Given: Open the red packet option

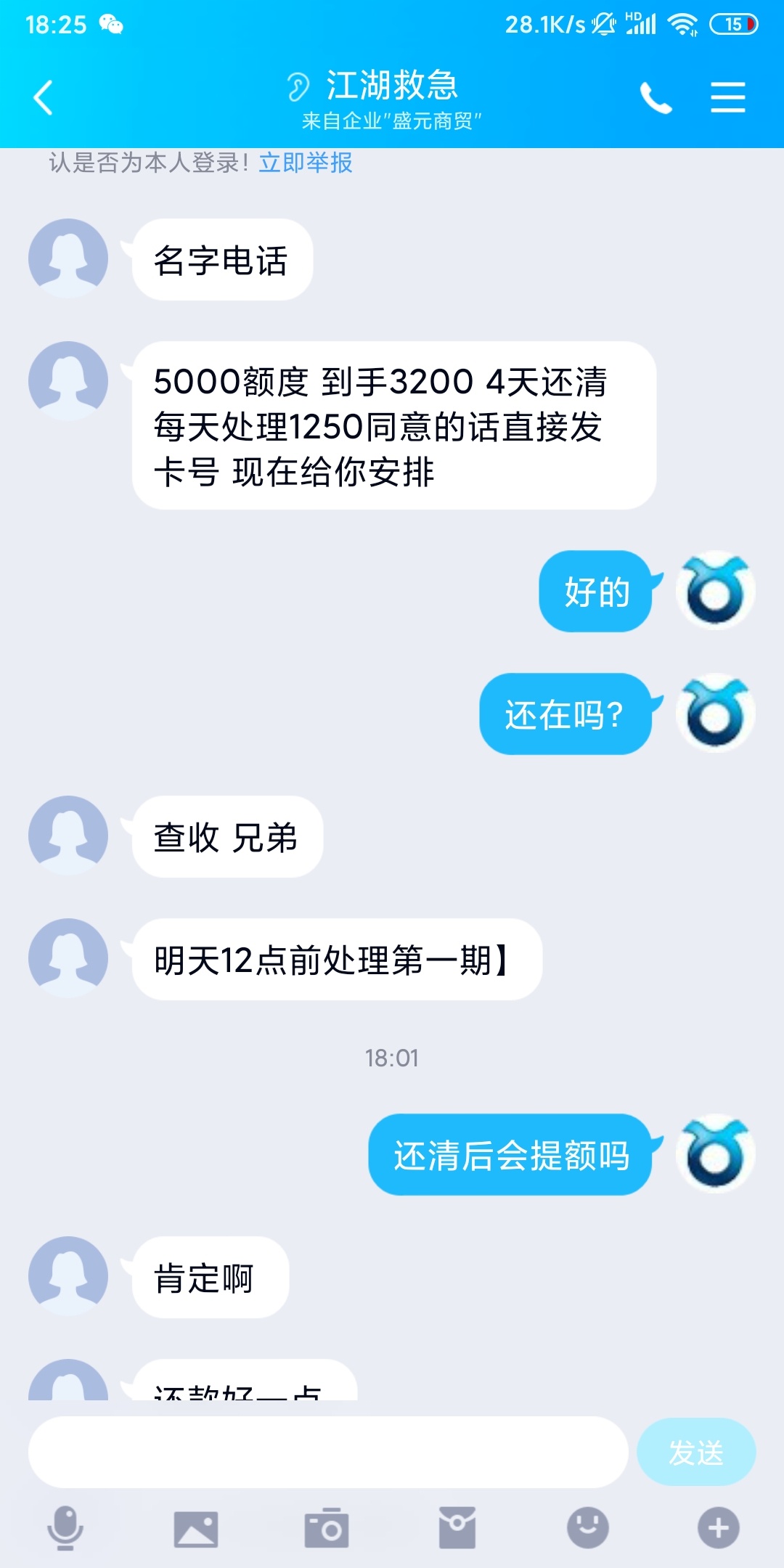Looking at the screenshot, I should pos(457,1528).
